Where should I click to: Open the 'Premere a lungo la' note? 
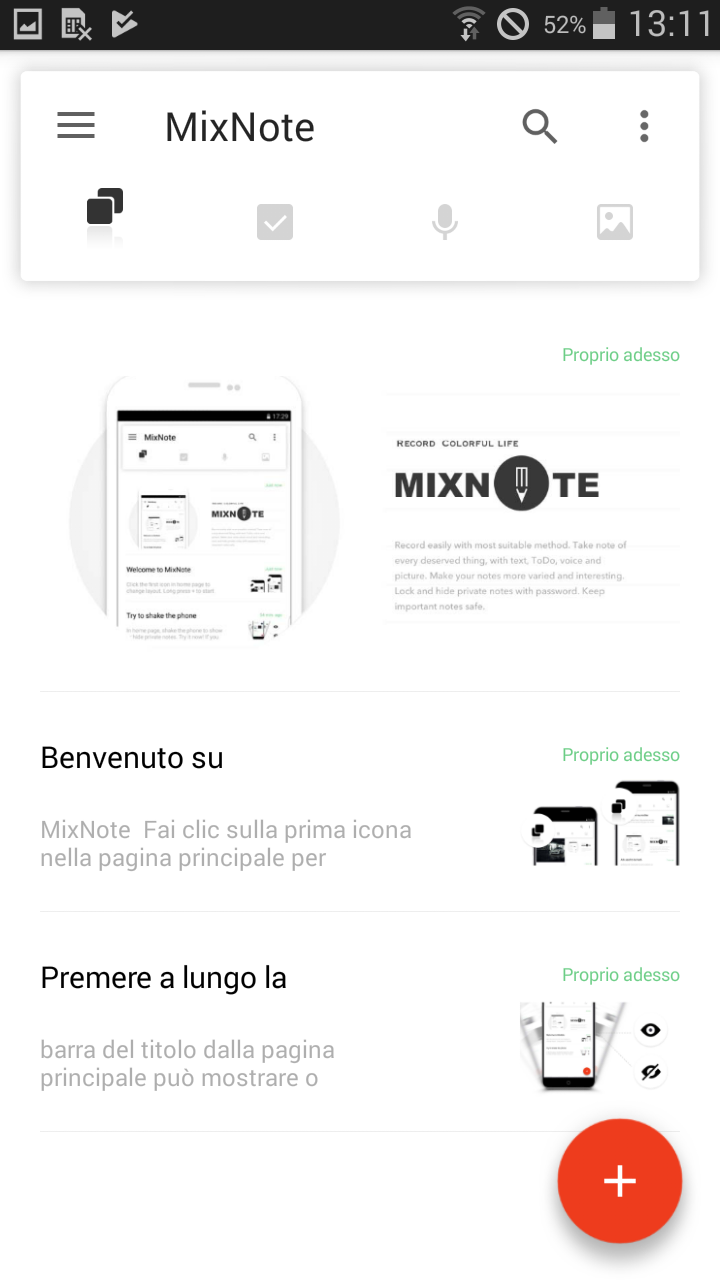click(360, 1022)
